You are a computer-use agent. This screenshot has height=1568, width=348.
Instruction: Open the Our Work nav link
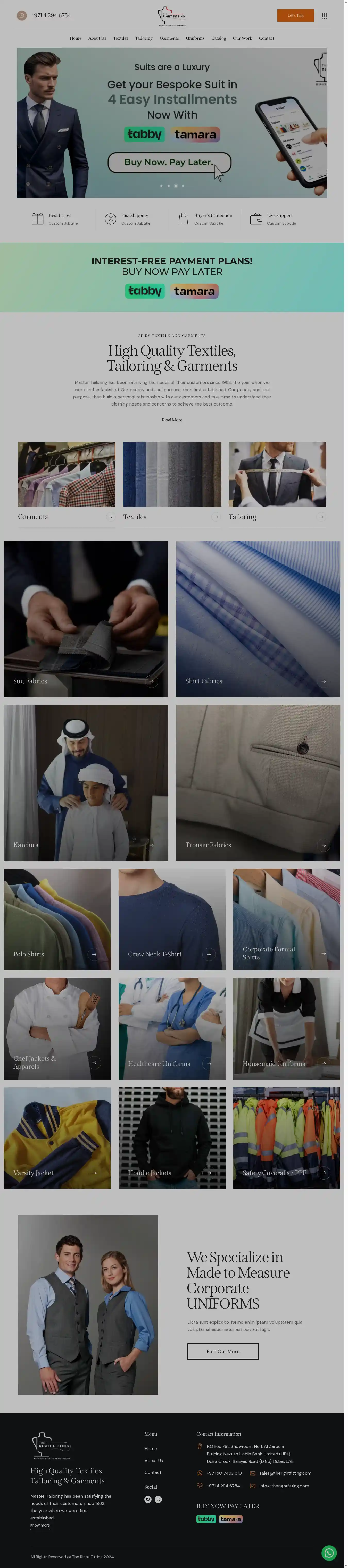242,38
